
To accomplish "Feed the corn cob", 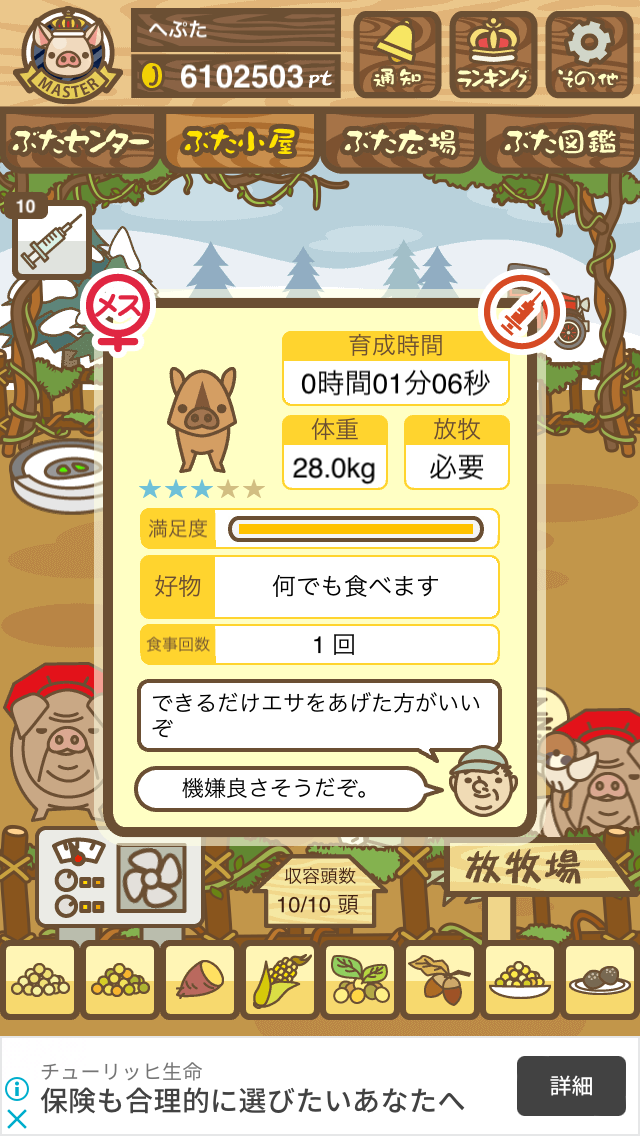I will point(280,980).
